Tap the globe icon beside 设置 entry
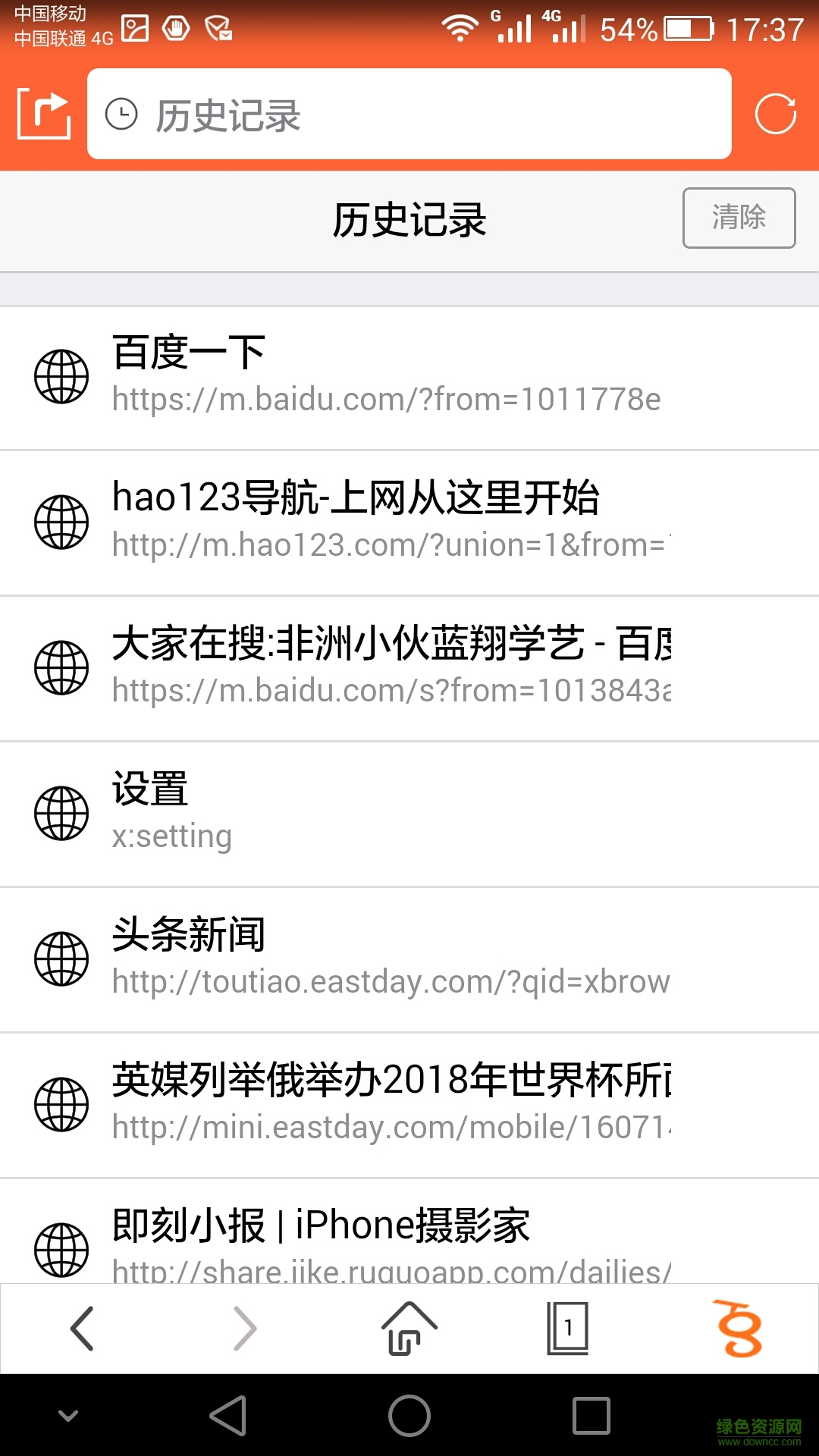Image resolution: width=819 pixels, height=1456 pixels. coord(61,811)
